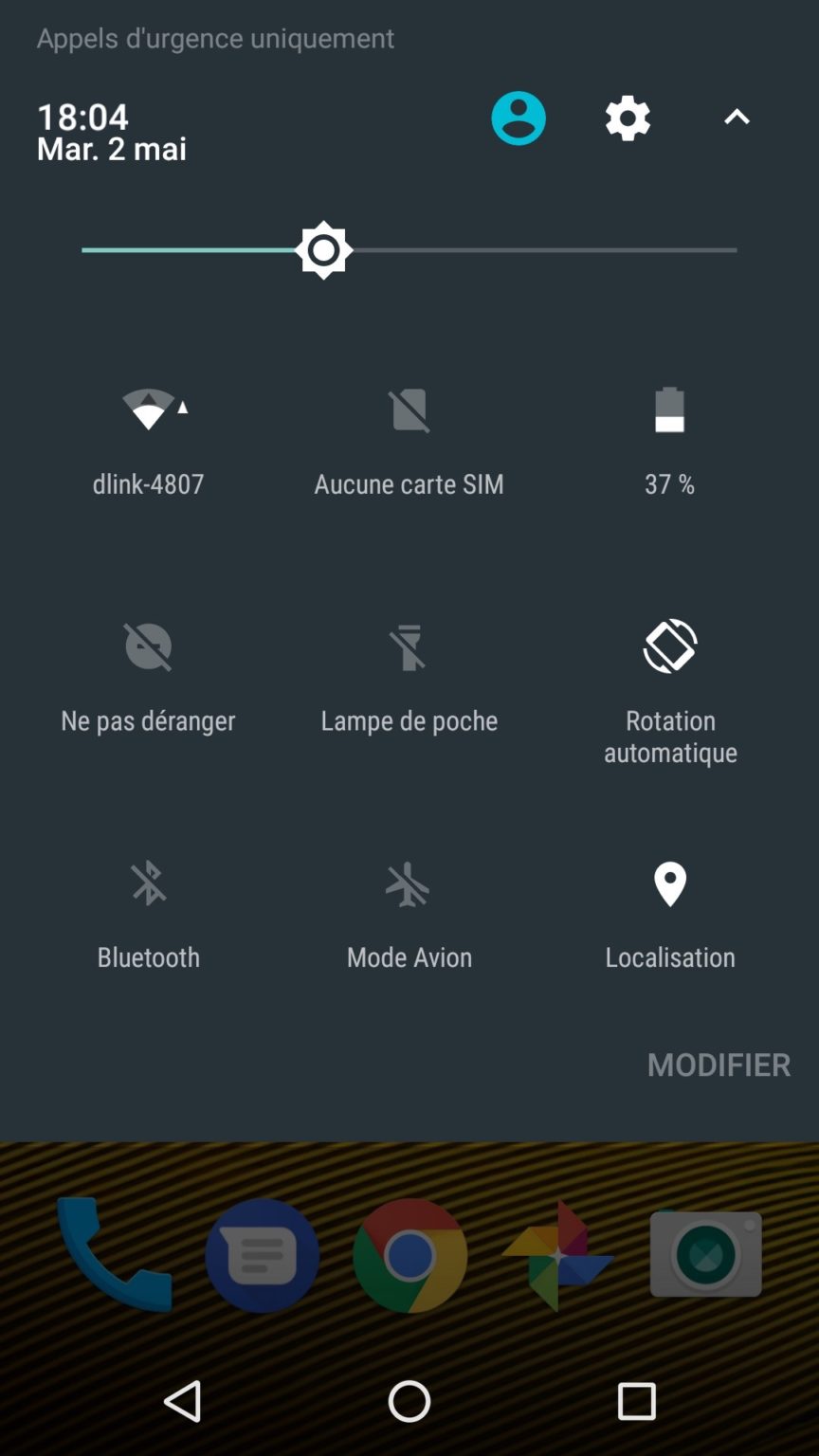The image size is (819, 1456).
Task: Tap MODIFIER to edit tiles
Action: click(718, 1065)
